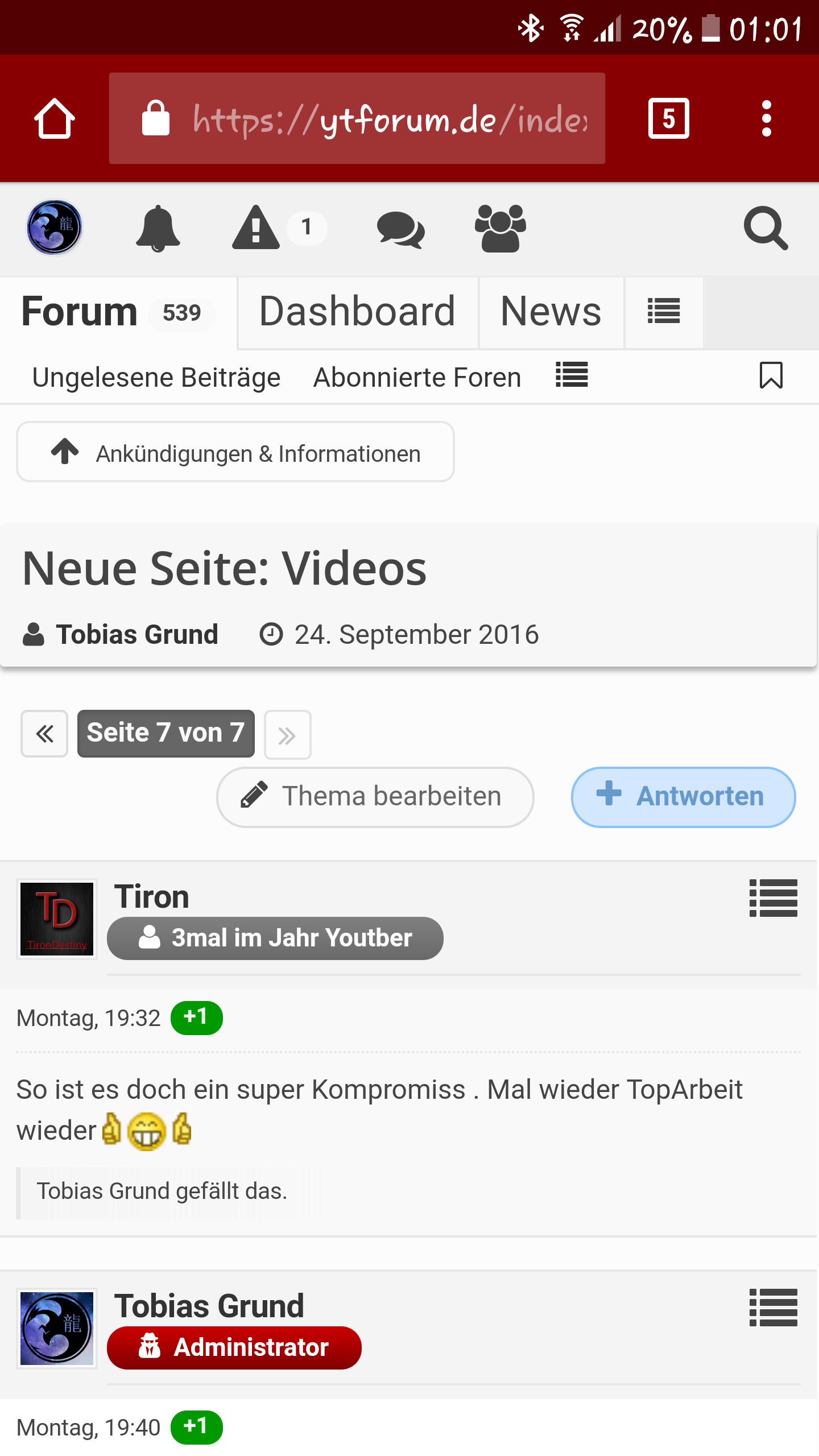This screenshot has width=819, height=1456.
Task: Reply with the Antworten button
Action: click(682, 796)
